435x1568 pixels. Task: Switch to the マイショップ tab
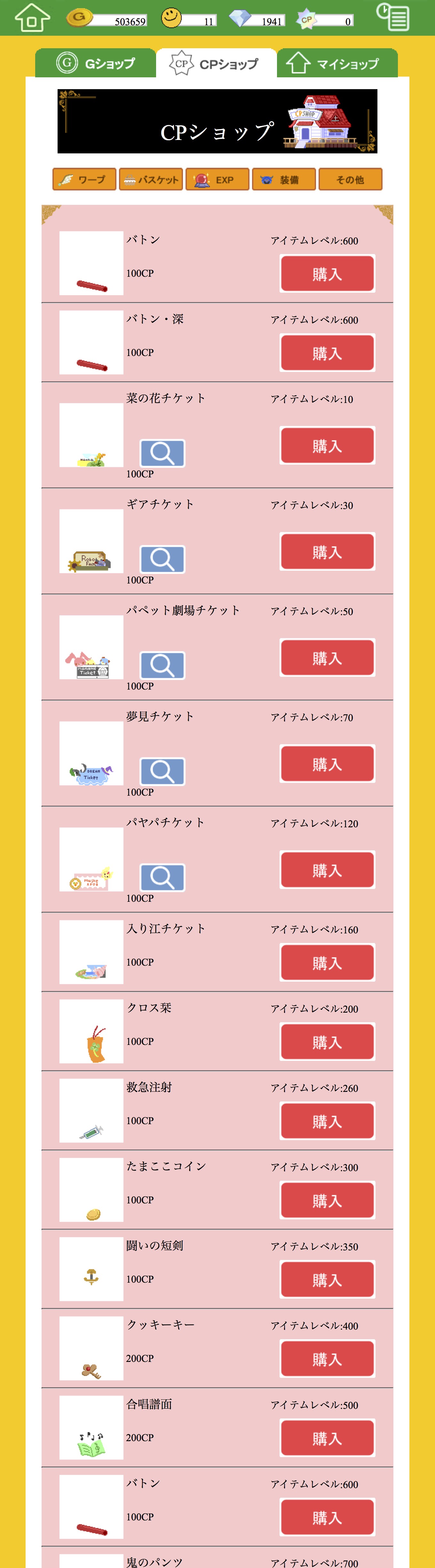[337, 63]
